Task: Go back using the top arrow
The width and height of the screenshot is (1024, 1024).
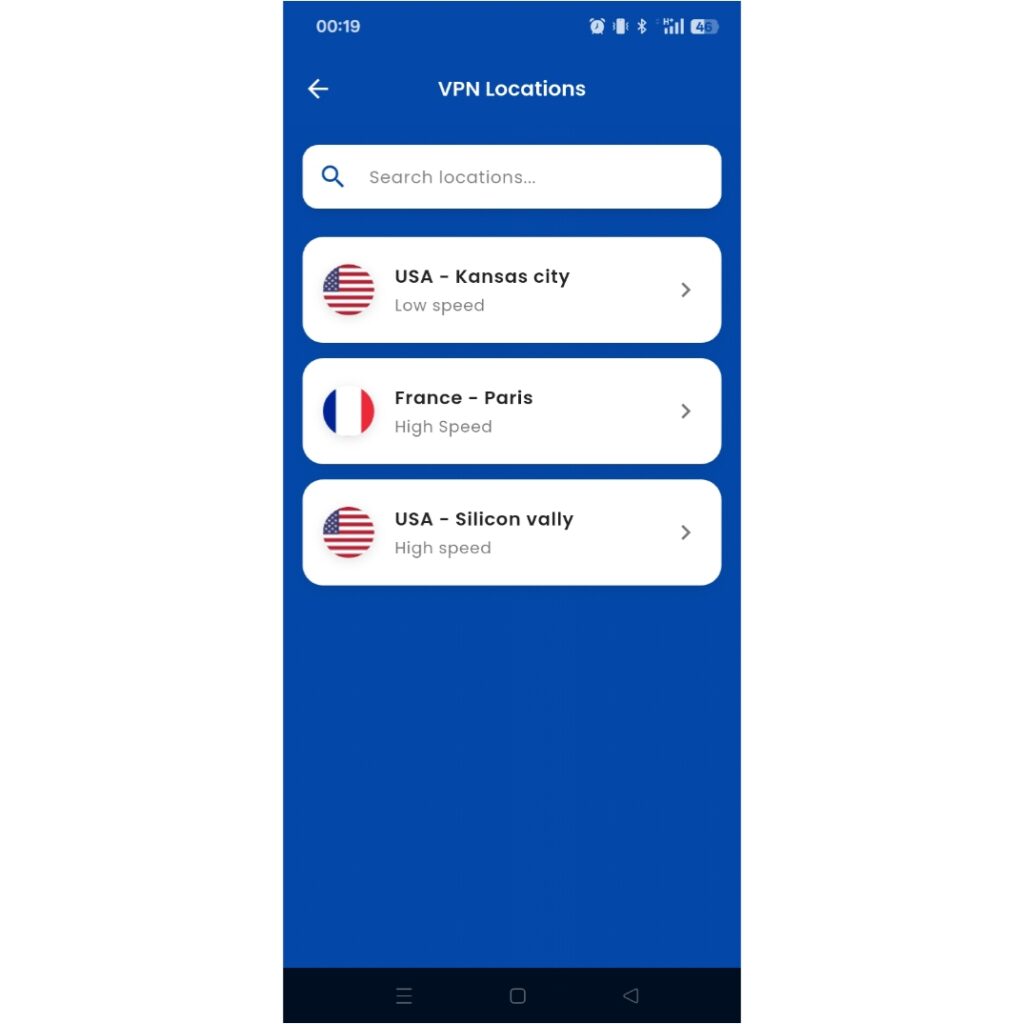Action: pos(318,89)
